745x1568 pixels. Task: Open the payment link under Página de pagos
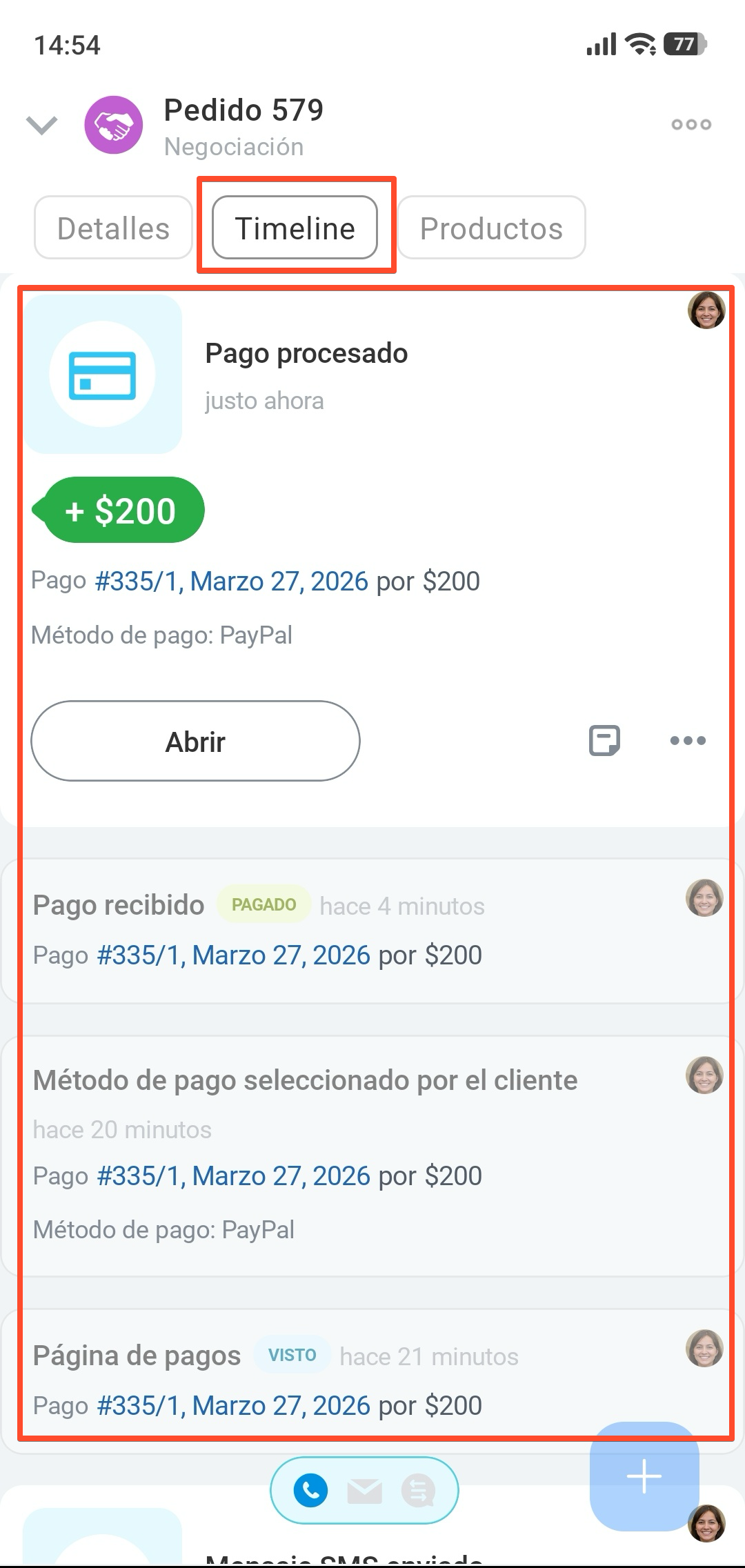[x=233, y=1406]
